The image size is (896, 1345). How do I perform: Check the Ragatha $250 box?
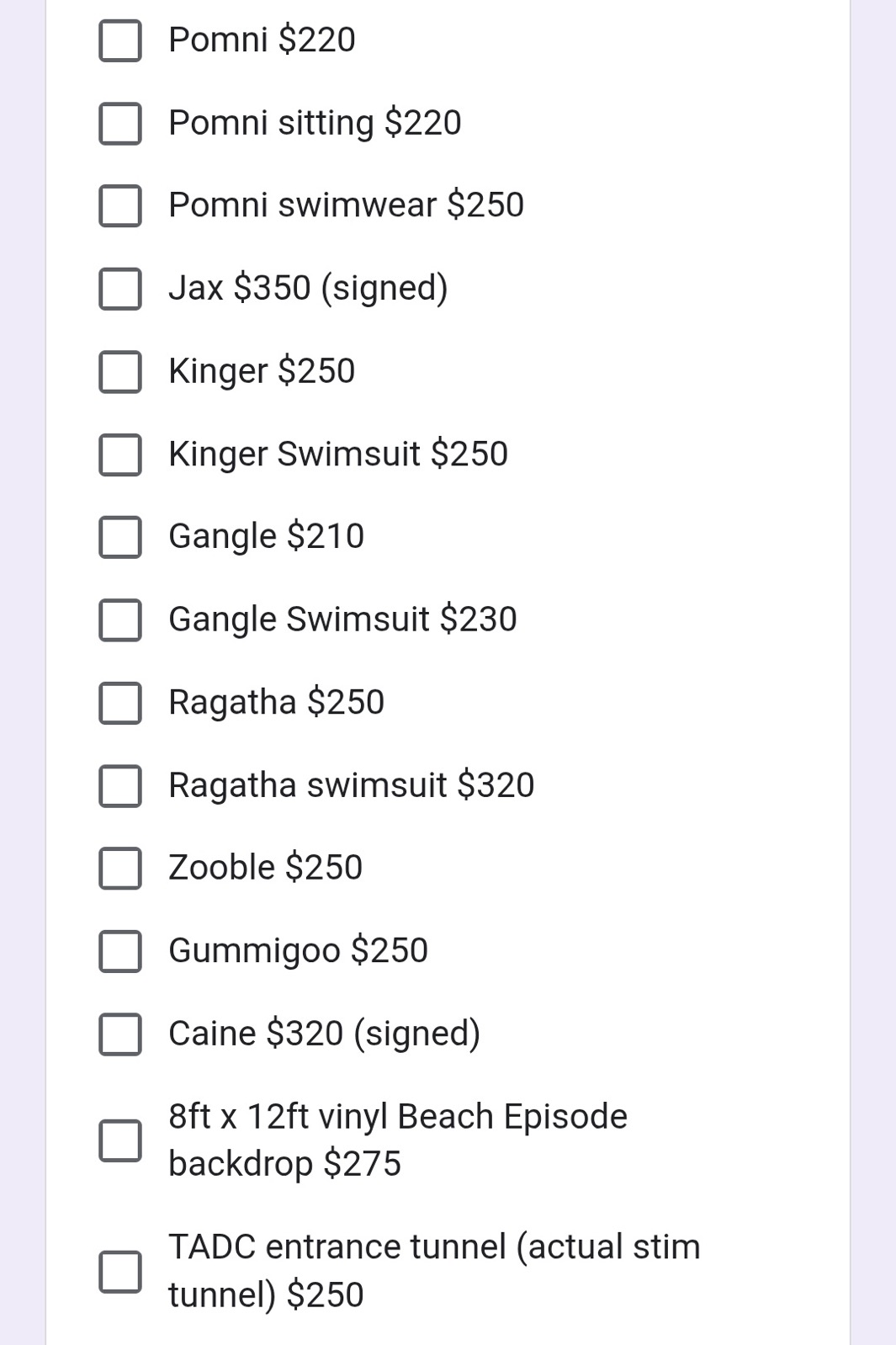120,703
